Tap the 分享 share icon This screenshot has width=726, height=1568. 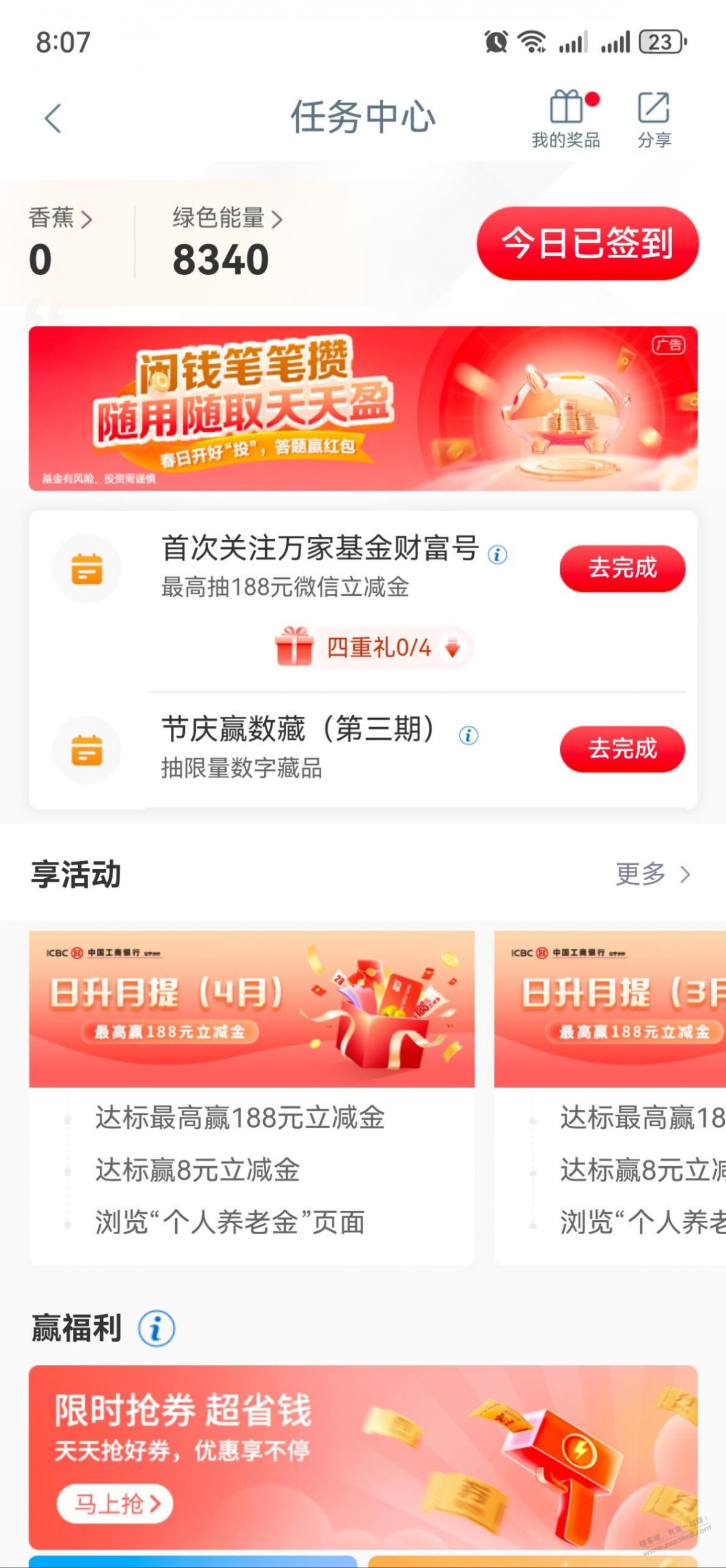(x=653, y=119)
